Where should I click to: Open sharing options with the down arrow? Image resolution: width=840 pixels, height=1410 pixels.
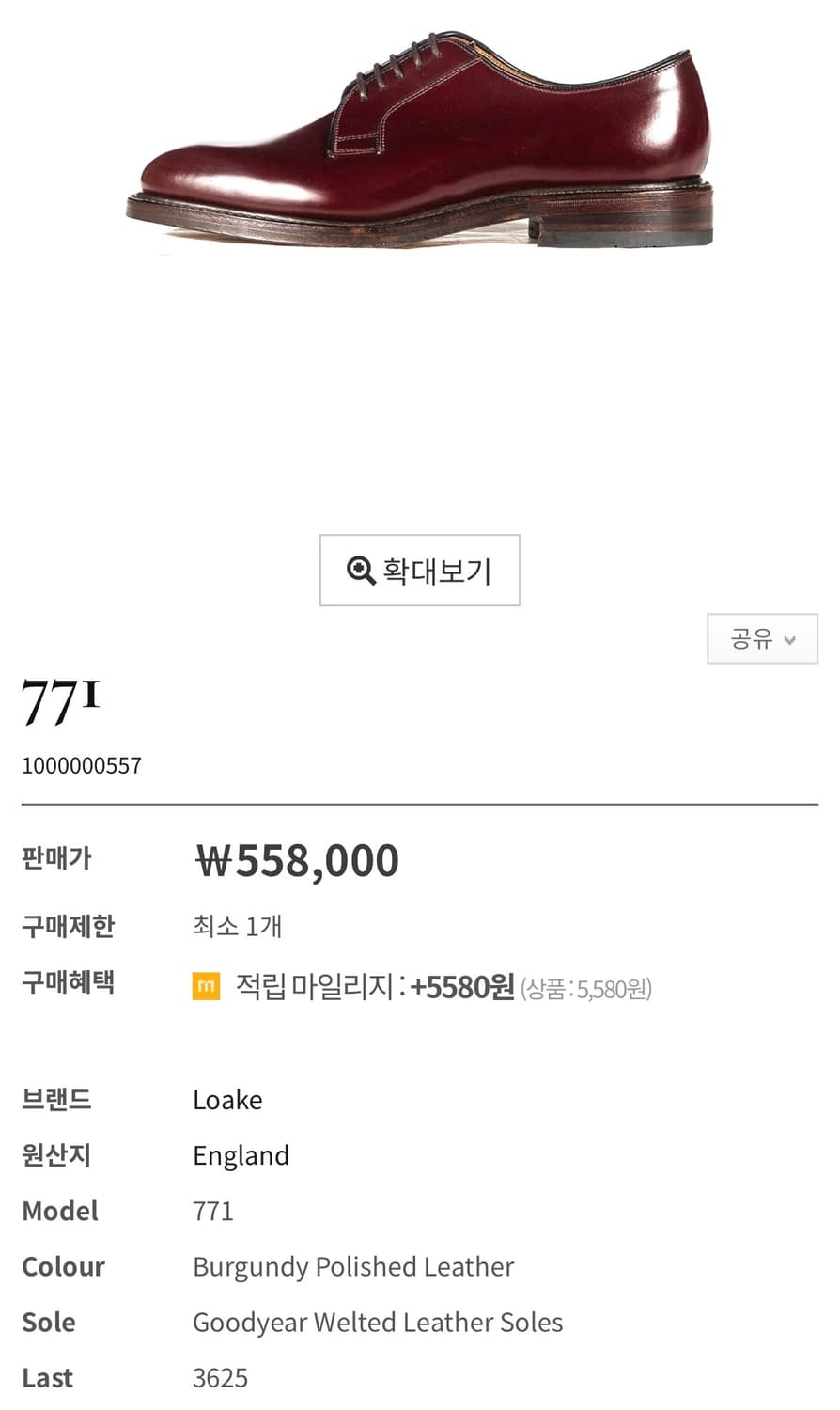click(790, 638)
